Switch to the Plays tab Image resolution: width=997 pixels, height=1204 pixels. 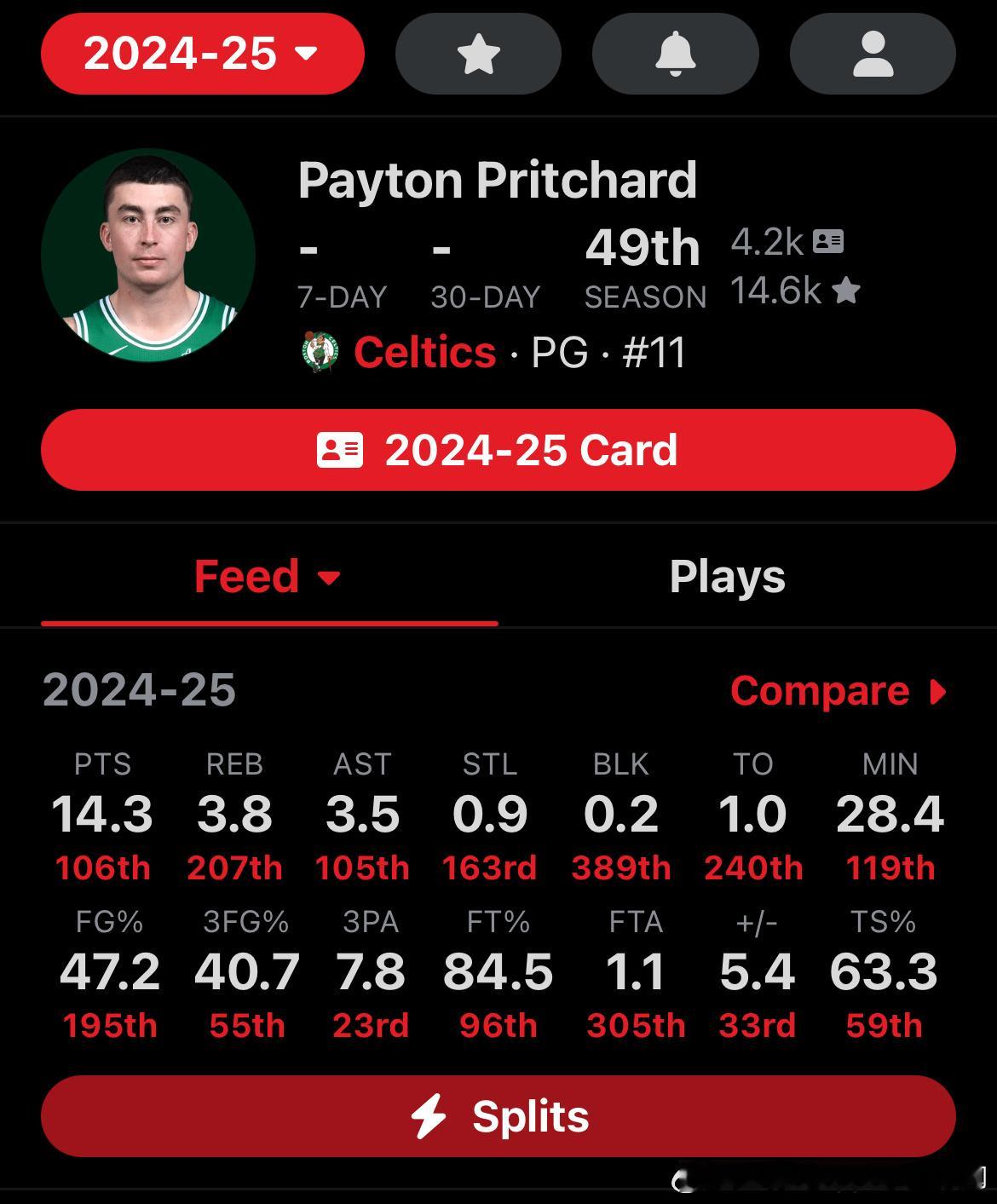point(727,577)
